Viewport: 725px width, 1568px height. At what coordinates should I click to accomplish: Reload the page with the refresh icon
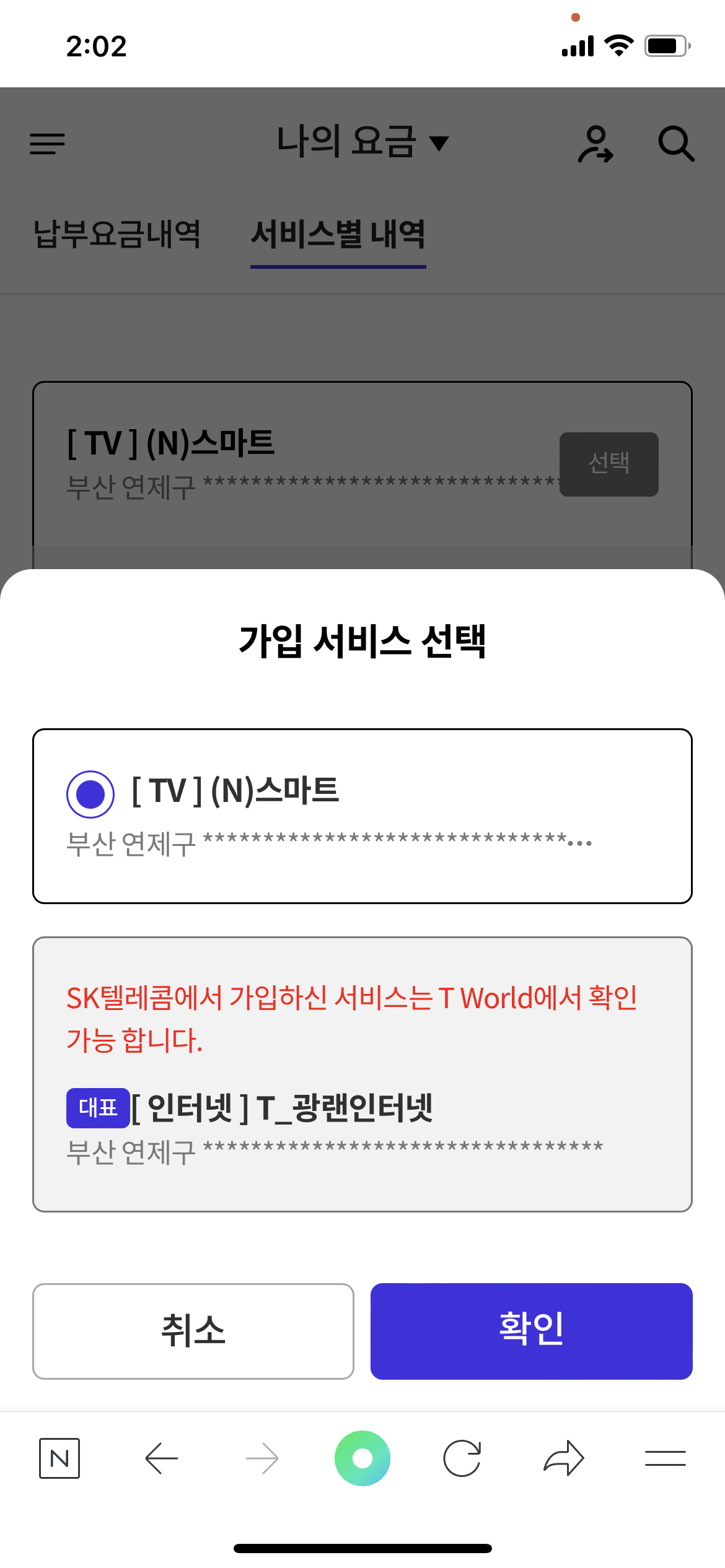coord(462,1458)
